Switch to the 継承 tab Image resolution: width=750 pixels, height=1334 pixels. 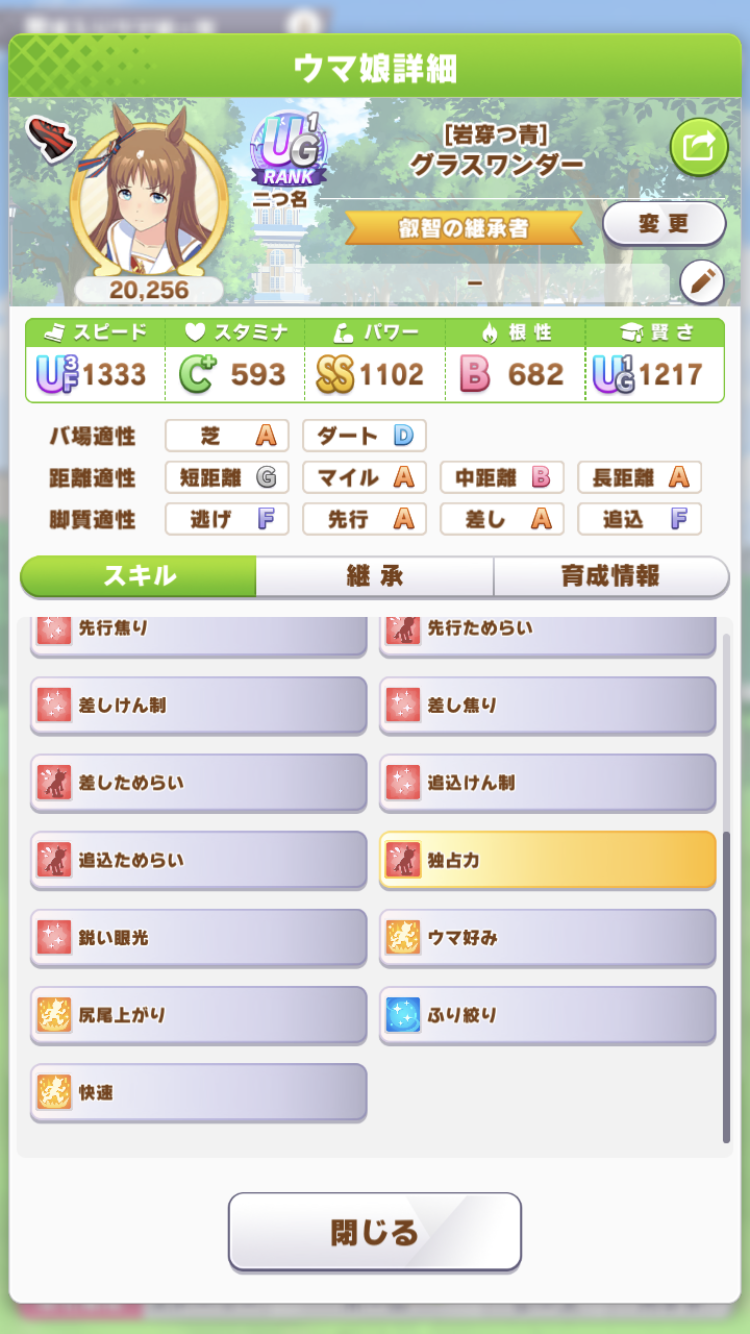pos(374,576)
